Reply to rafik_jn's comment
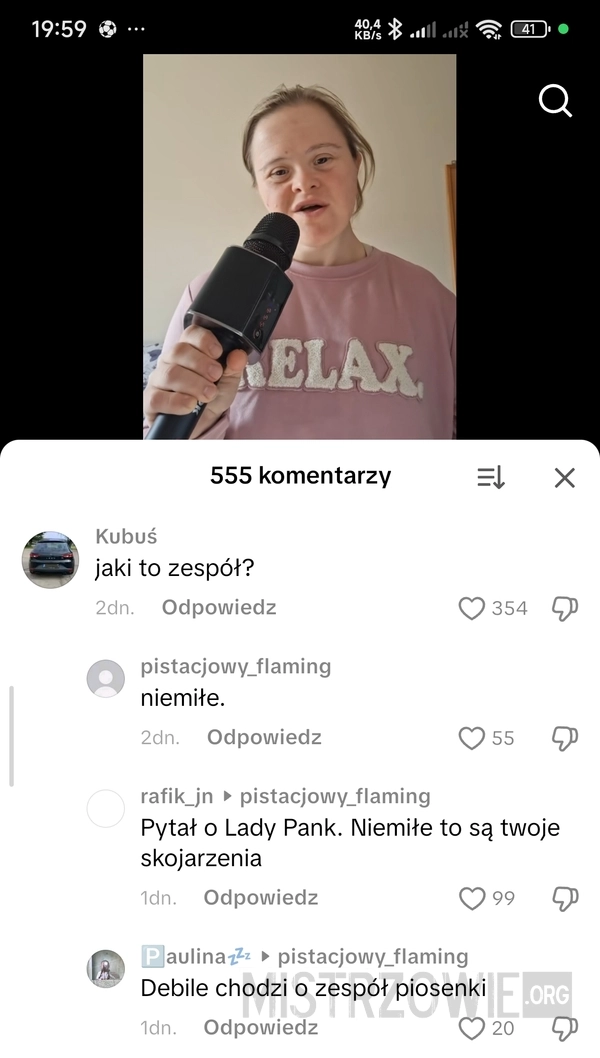 coord(261,898)
